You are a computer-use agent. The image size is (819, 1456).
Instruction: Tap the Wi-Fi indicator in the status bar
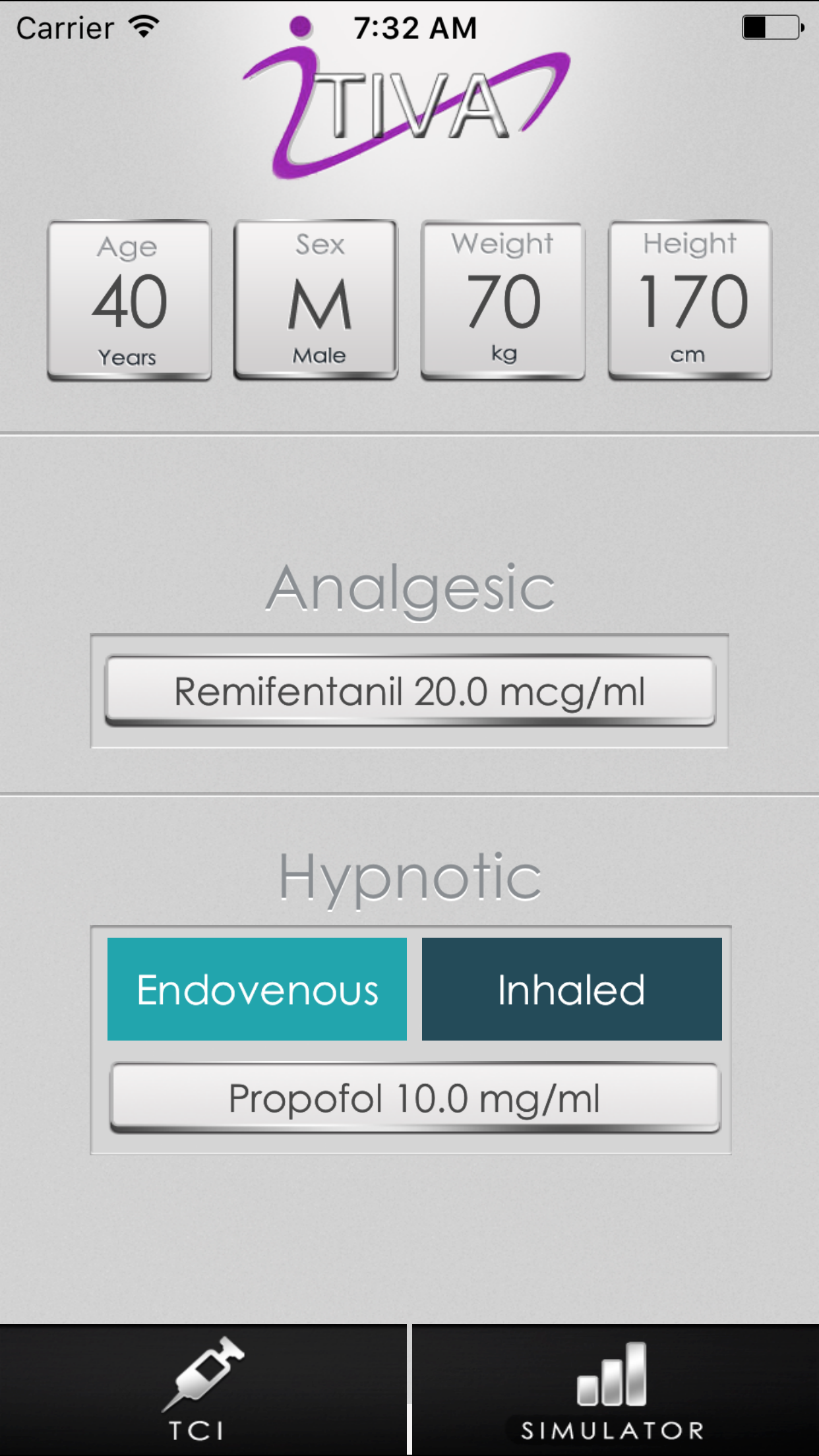144,25
